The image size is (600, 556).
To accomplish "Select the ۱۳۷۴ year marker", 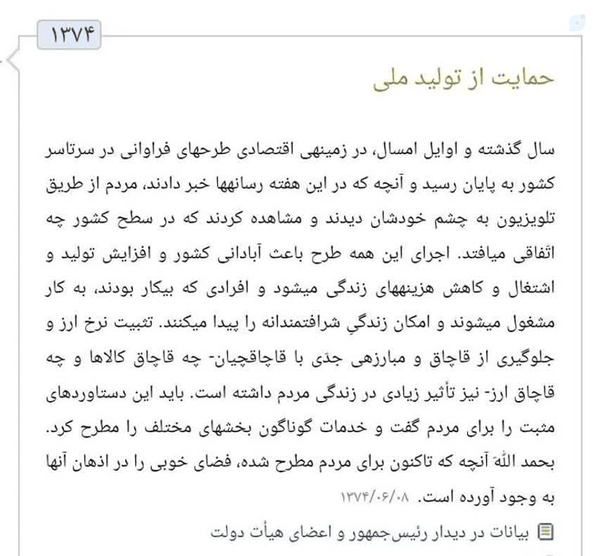I will click(69, 35).
